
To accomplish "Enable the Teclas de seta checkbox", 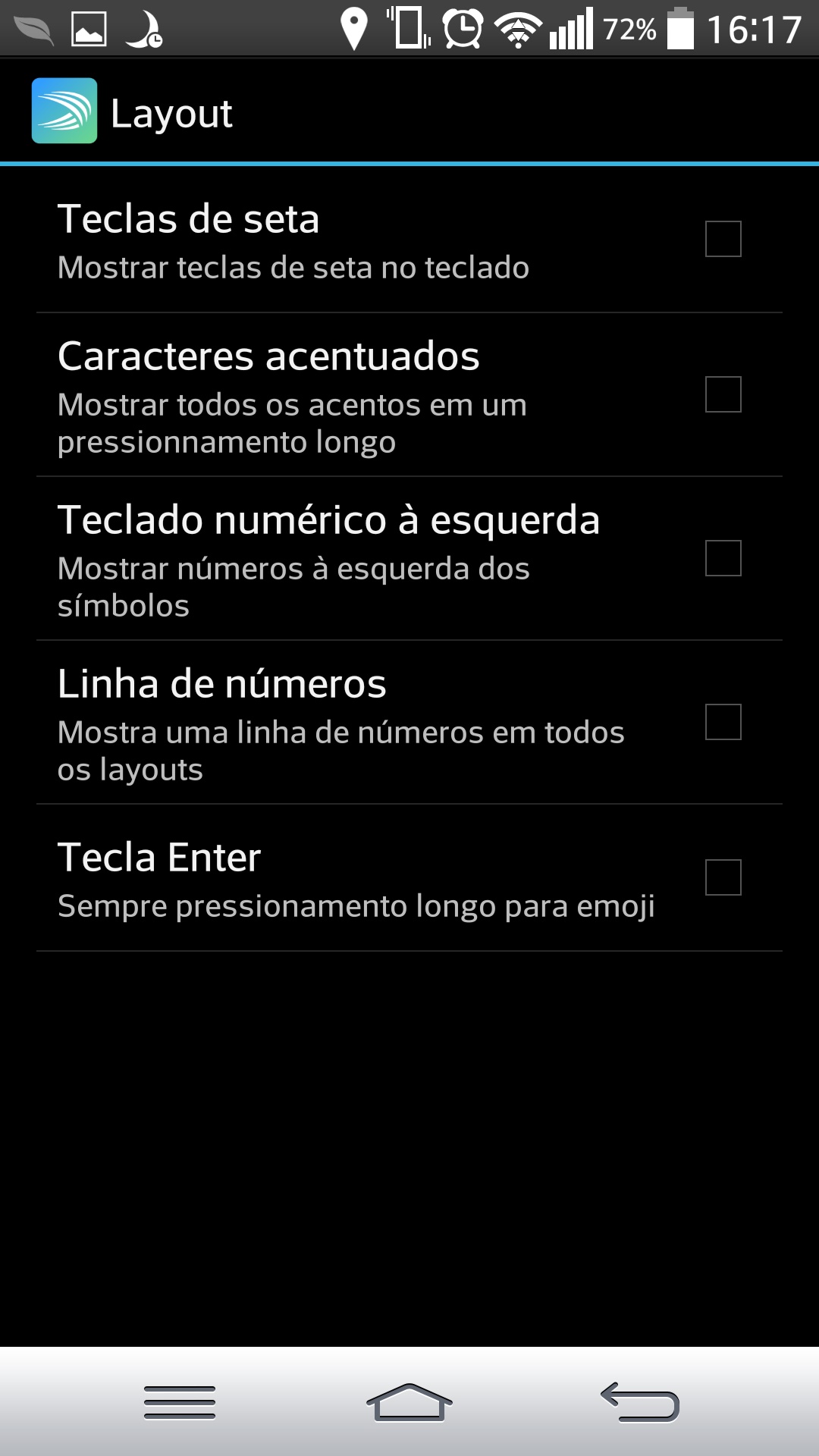I will tap(723, 239).
